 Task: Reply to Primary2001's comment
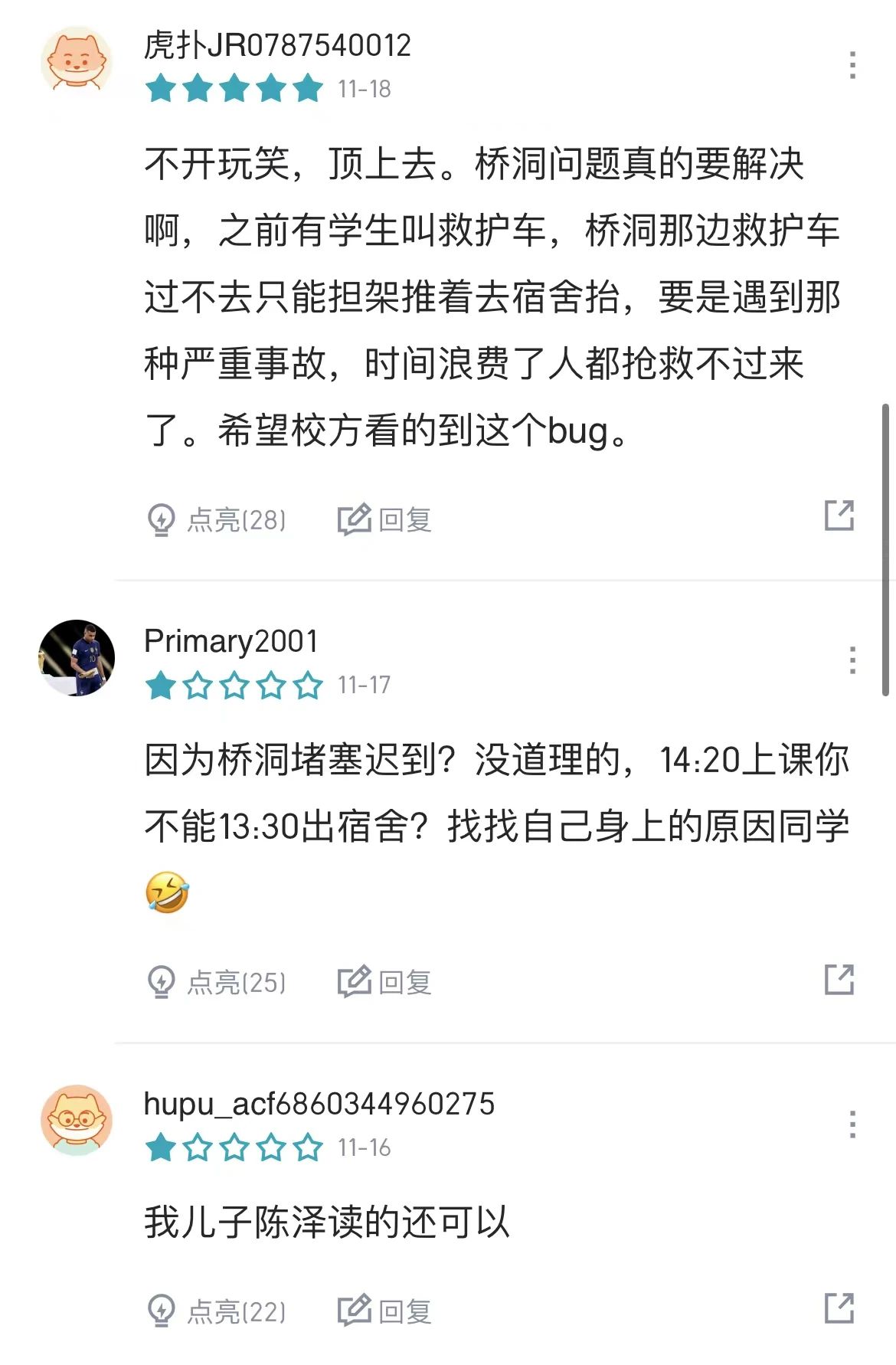pos(385,982)
